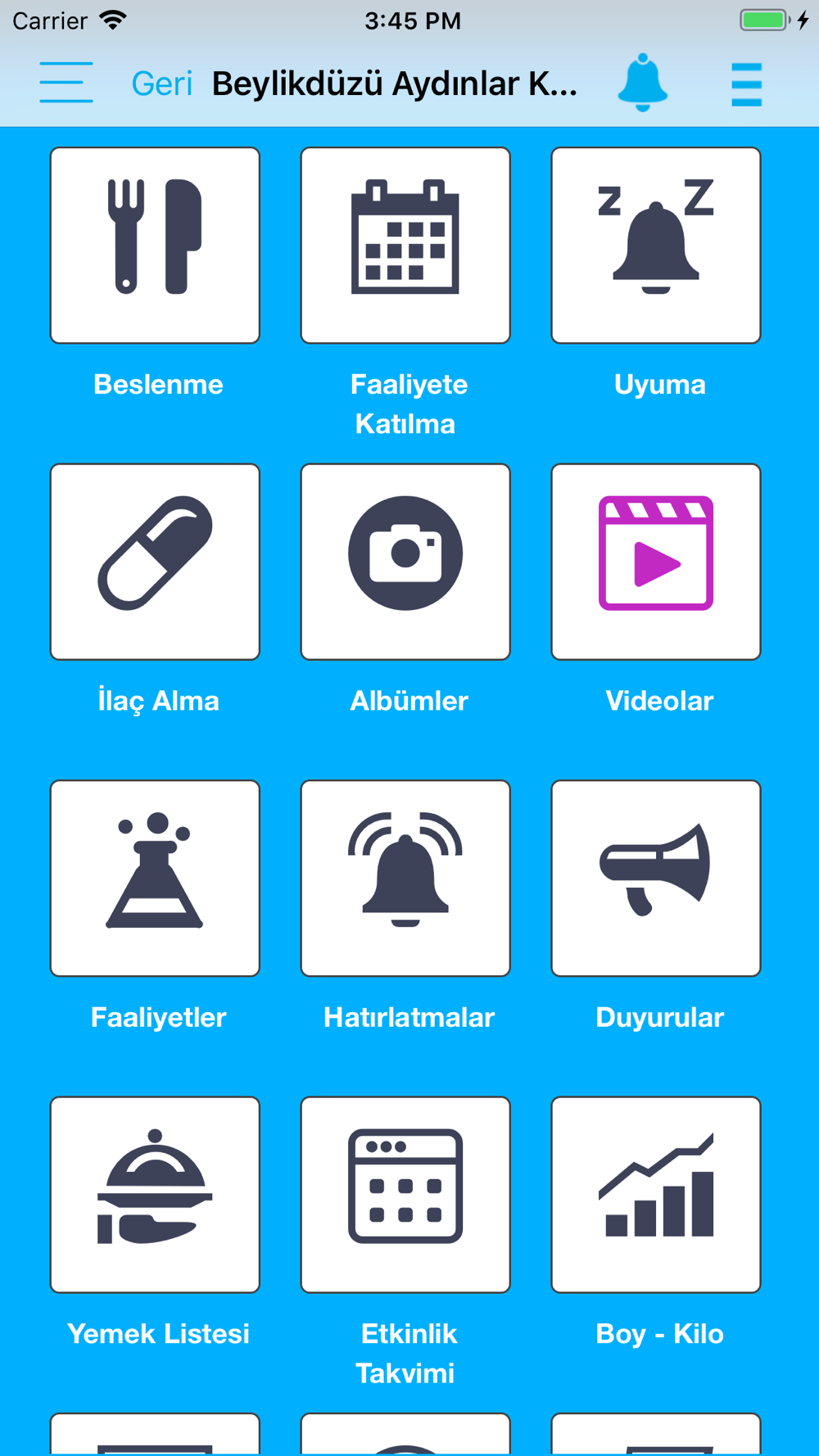Open the right-side list menu icon
This screenshot has width=819, height=1456.
pos(746,84)
